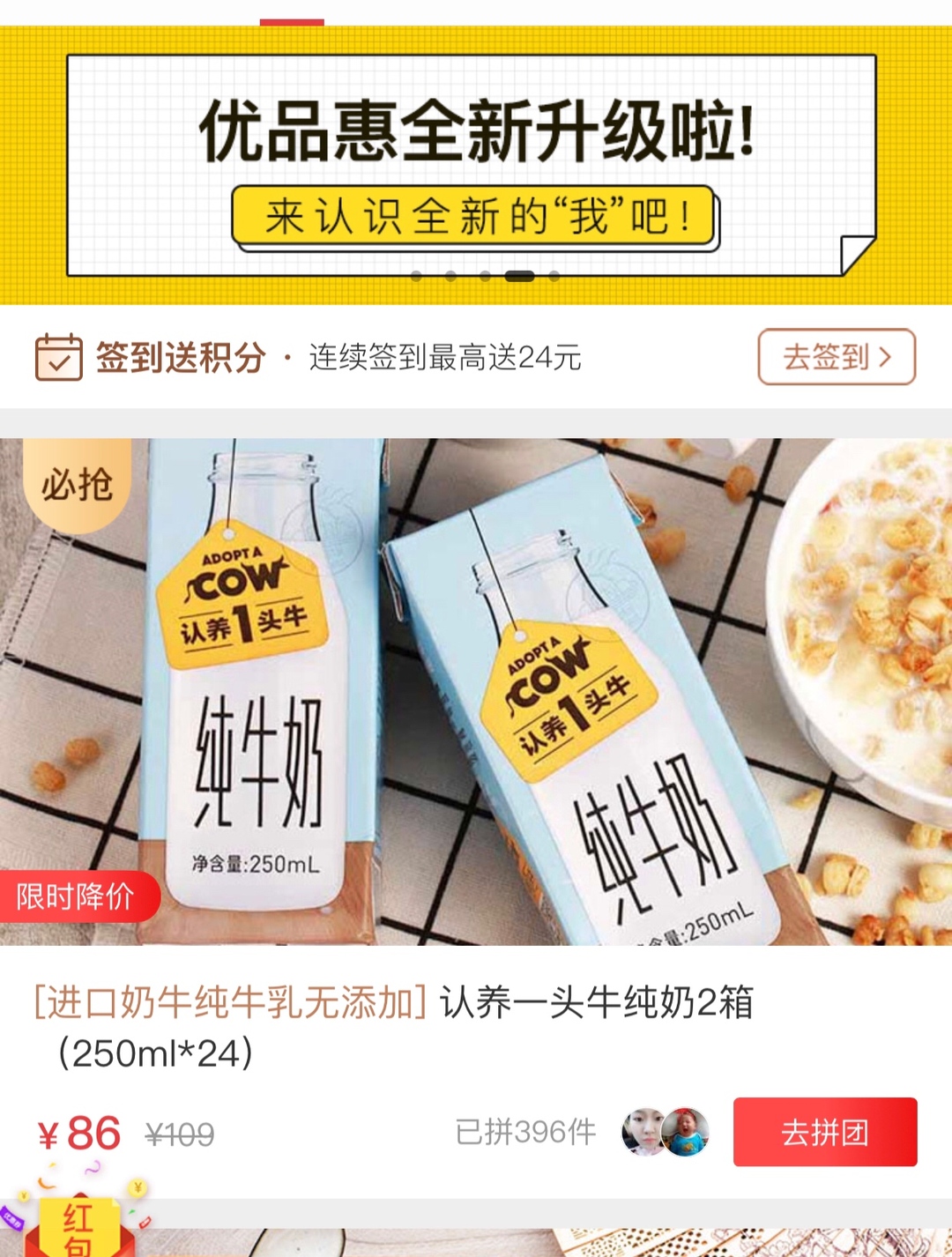
Task: Tap the 去签到 check-in button
Action: click(x=836, y=357)
